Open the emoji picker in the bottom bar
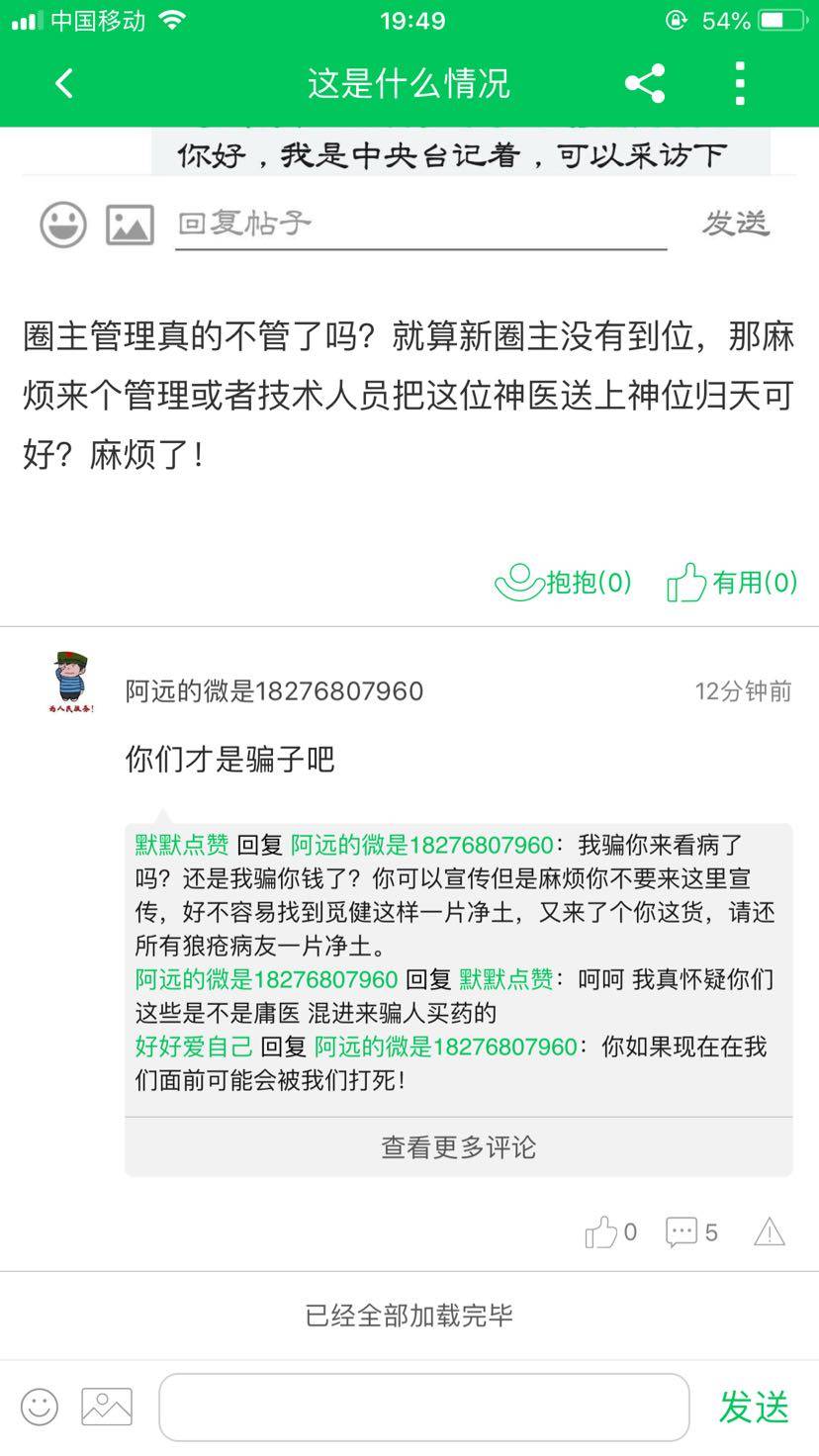 click(x=40, y=1407)
